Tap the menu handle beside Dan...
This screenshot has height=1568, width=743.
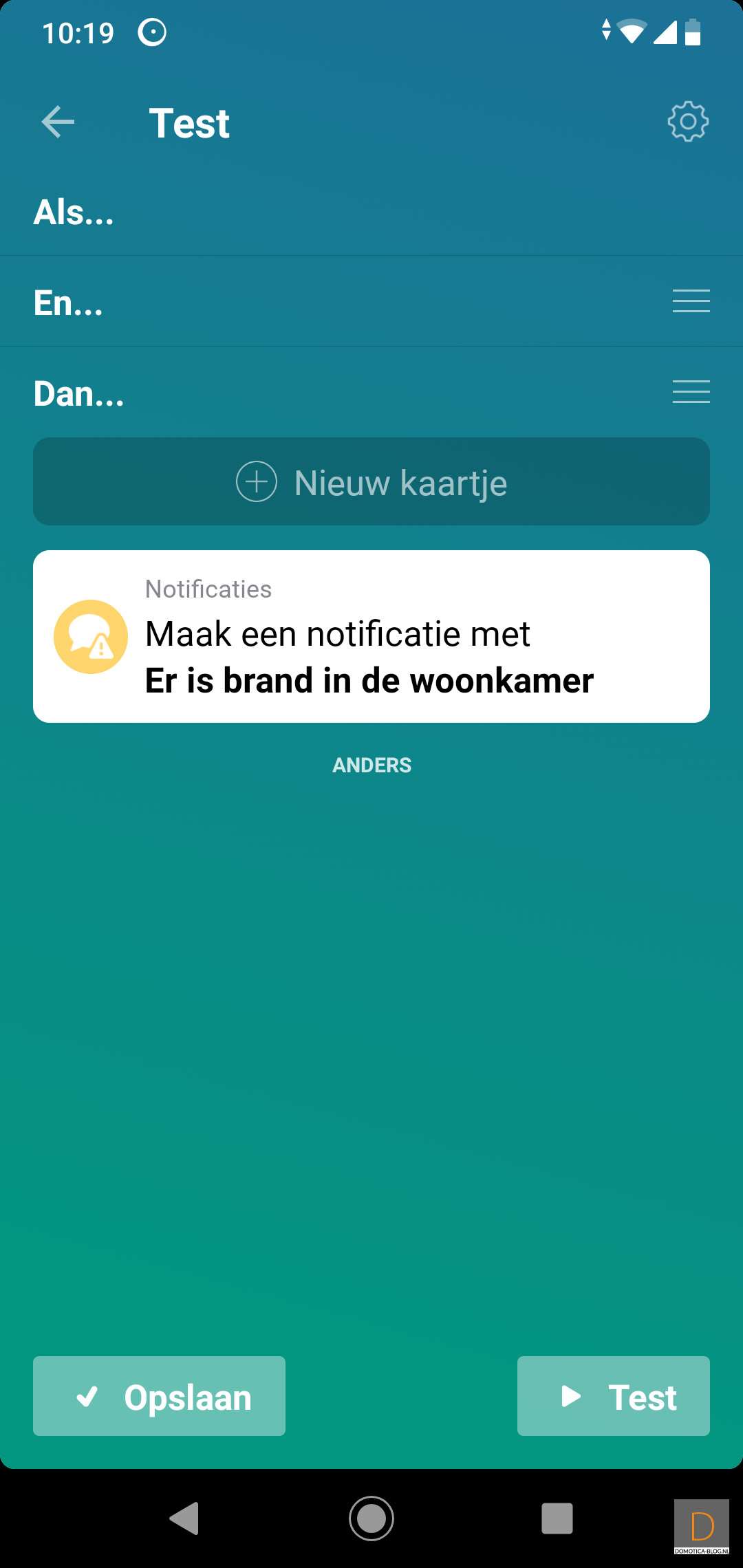691,392
